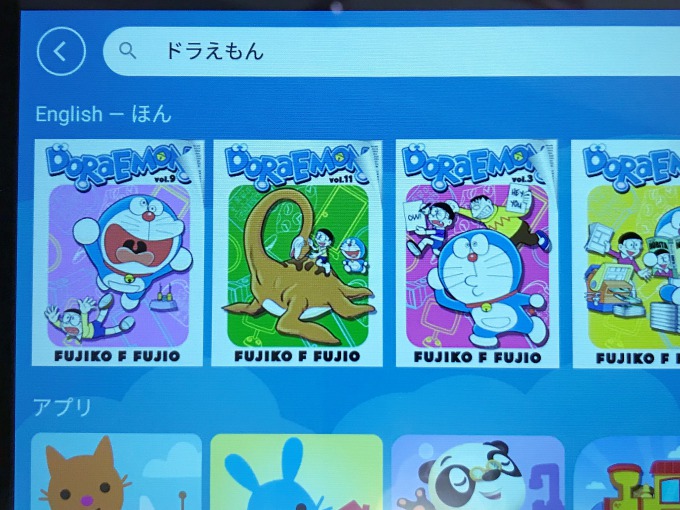Go back with the circled arrow
The height and width of the screenshot is (510, 680).
tap(61, 51)
